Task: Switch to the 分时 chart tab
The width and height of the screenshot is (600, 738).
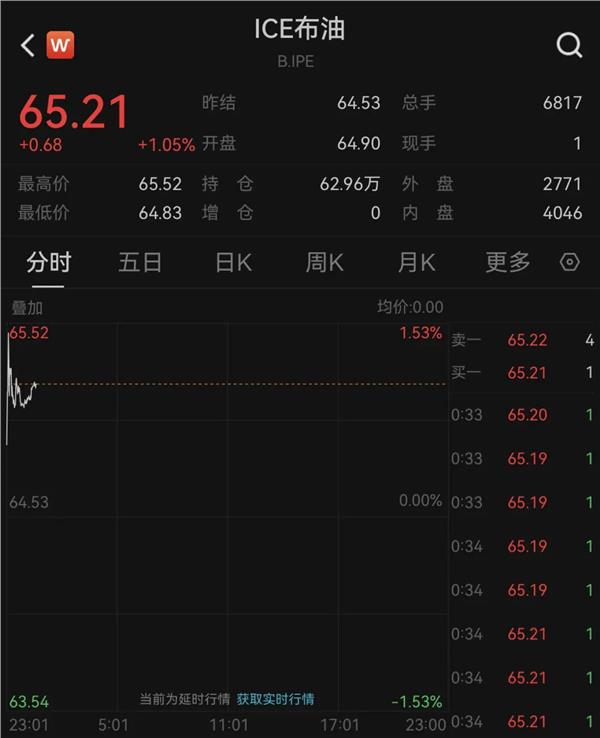Action: pyautogui.click(x=48, y=263)
